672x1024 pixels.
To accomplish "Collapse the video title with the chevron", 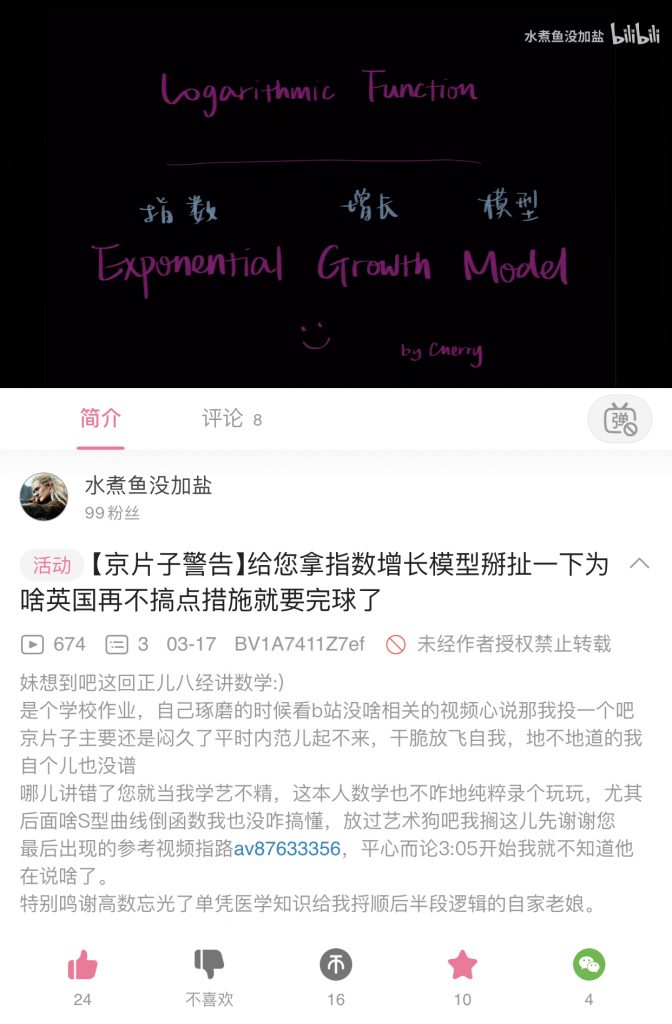I will click(x=639, y=565).
